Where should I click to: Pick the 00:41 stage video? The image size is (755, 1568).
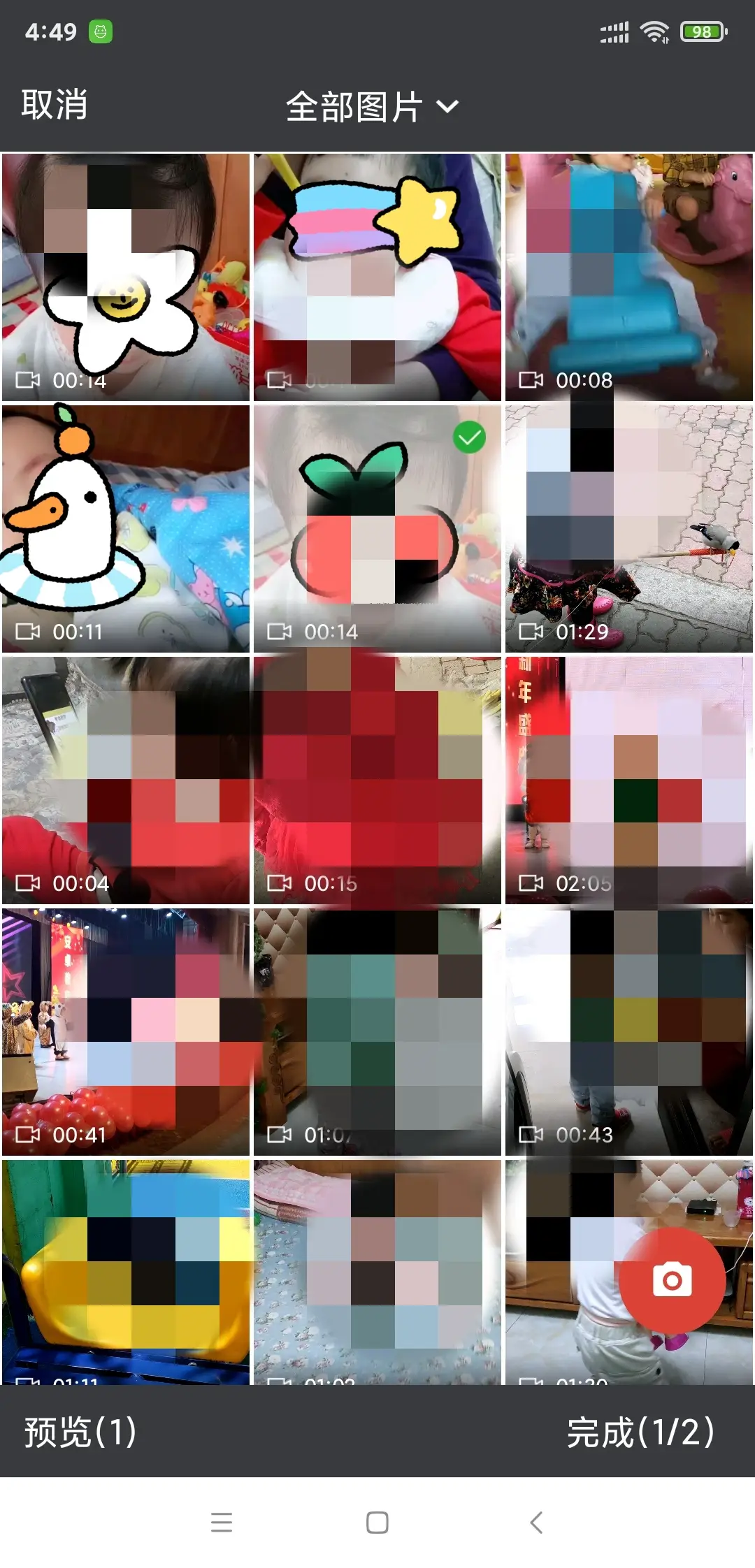[126, 1031]
